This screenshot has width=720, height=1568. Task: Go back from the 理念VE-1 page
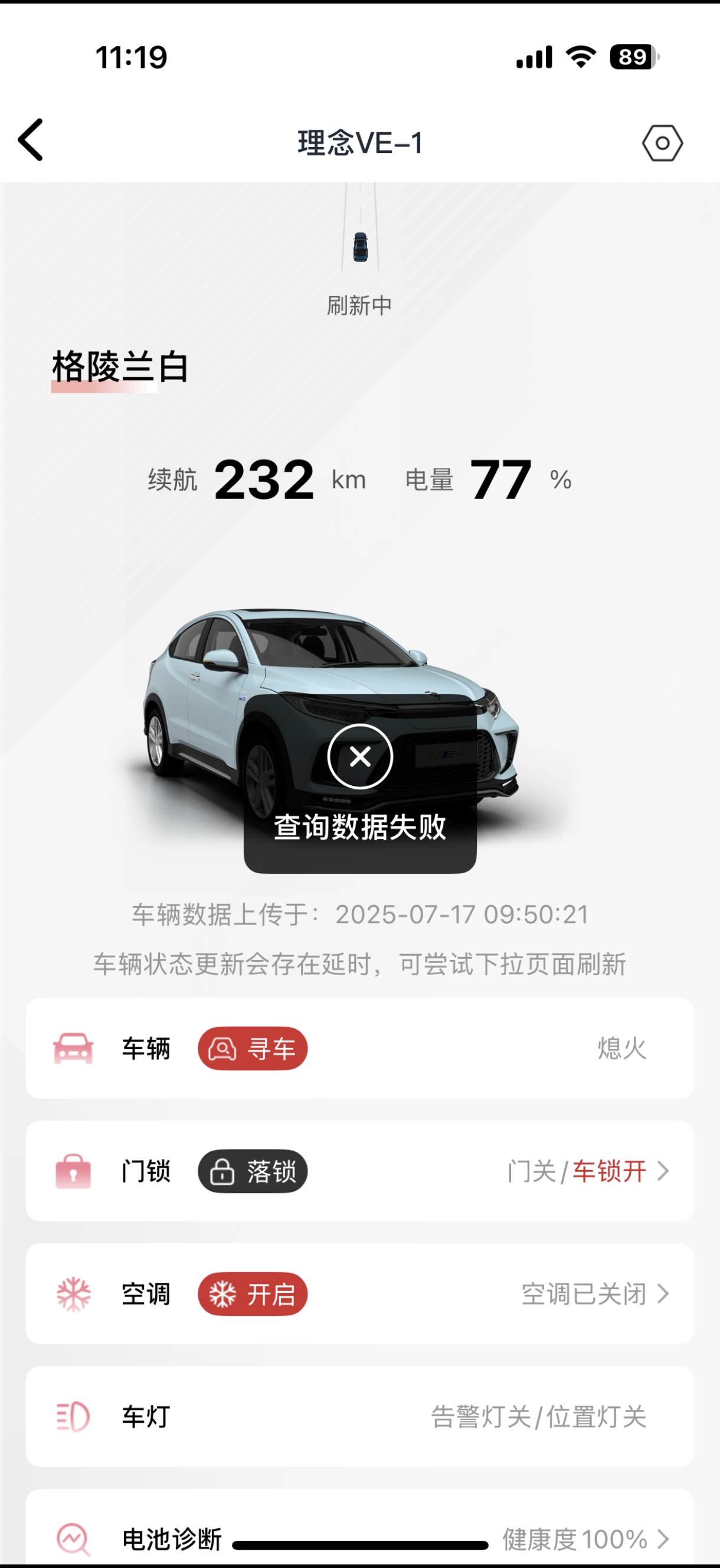31,140
